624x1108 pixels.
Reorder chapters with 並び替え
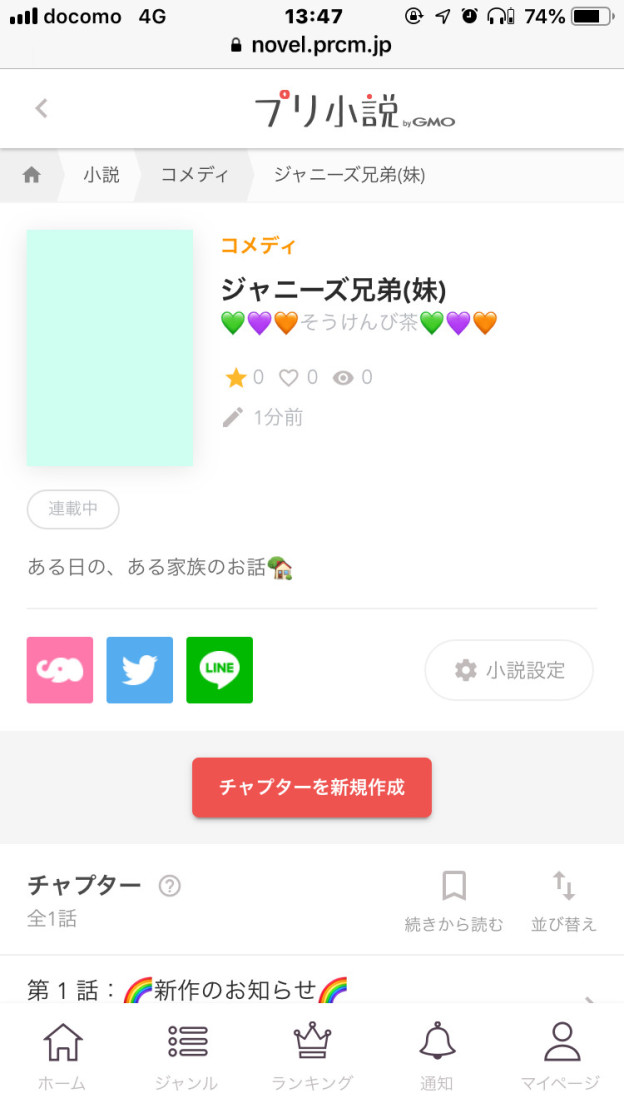[x=563, y=900]
